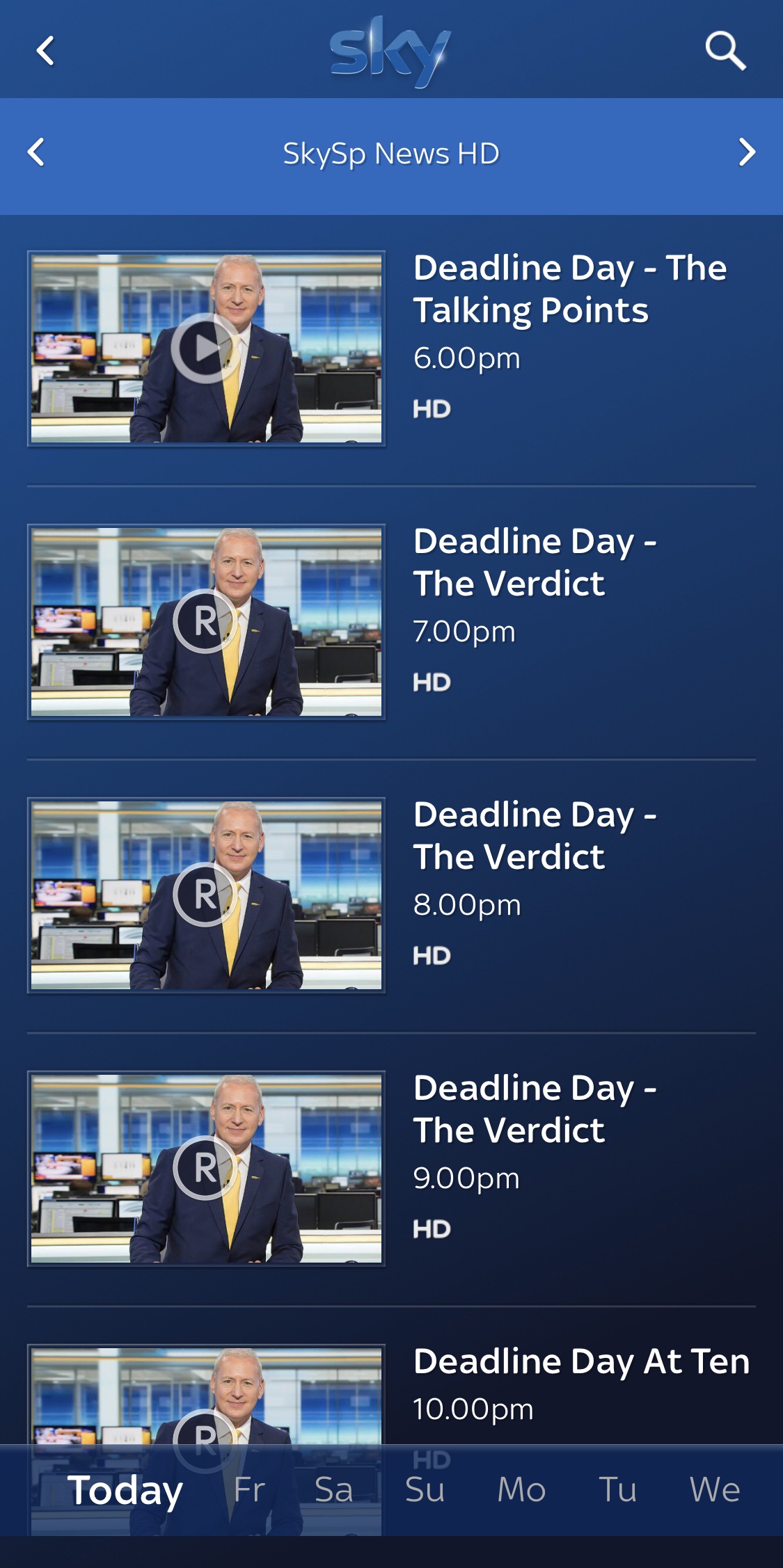The image size is (783, 1568).
Task: Show Saturday's listings
Action: pyautogui.click(x=333, y=1490)
